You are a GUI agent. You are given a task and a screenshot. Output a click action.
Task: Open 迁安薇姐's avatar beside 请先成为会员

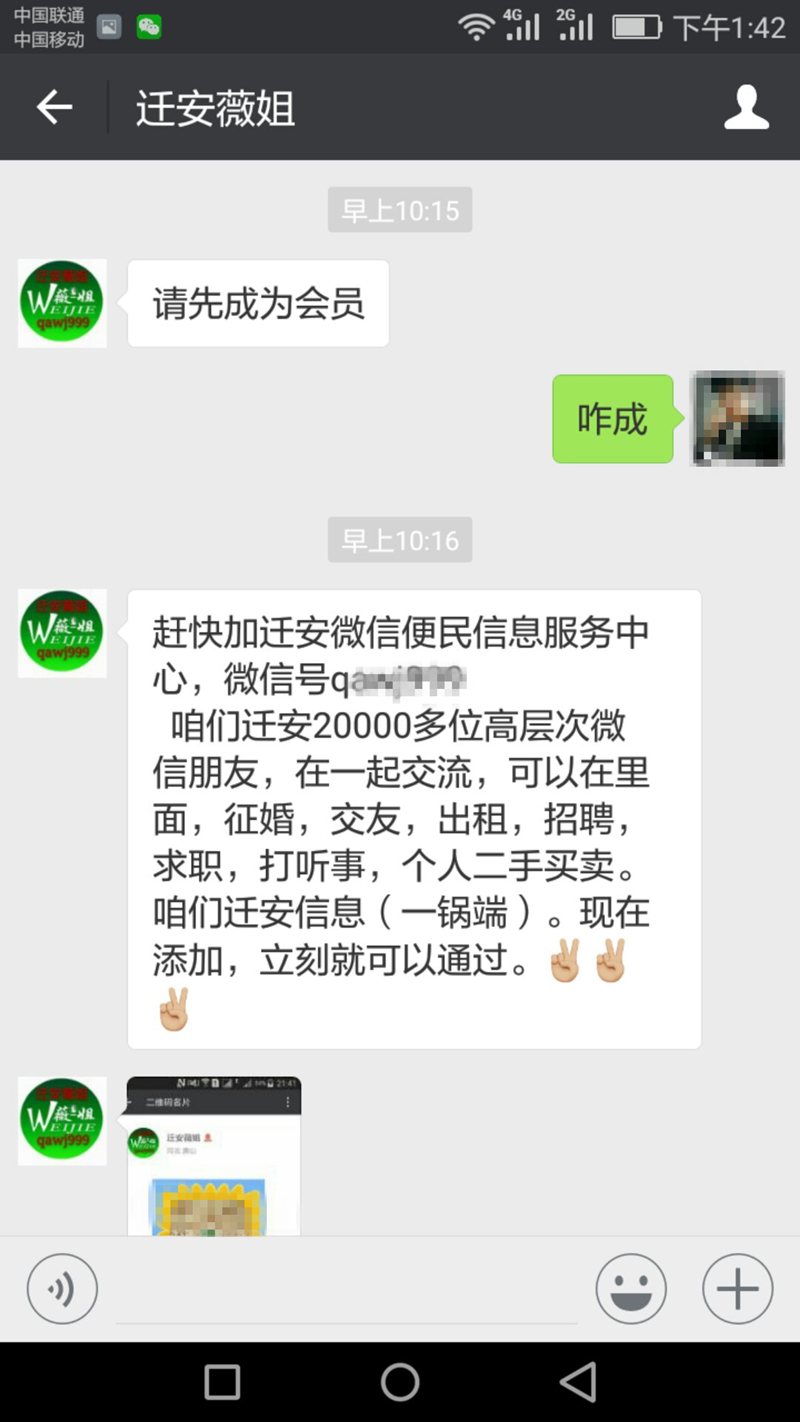(62, 303)
